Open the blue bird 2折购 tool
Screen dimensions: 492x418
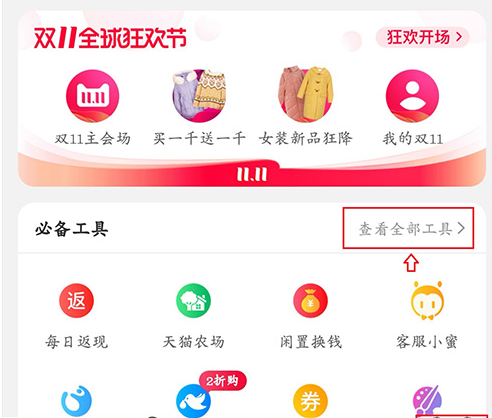193,401
